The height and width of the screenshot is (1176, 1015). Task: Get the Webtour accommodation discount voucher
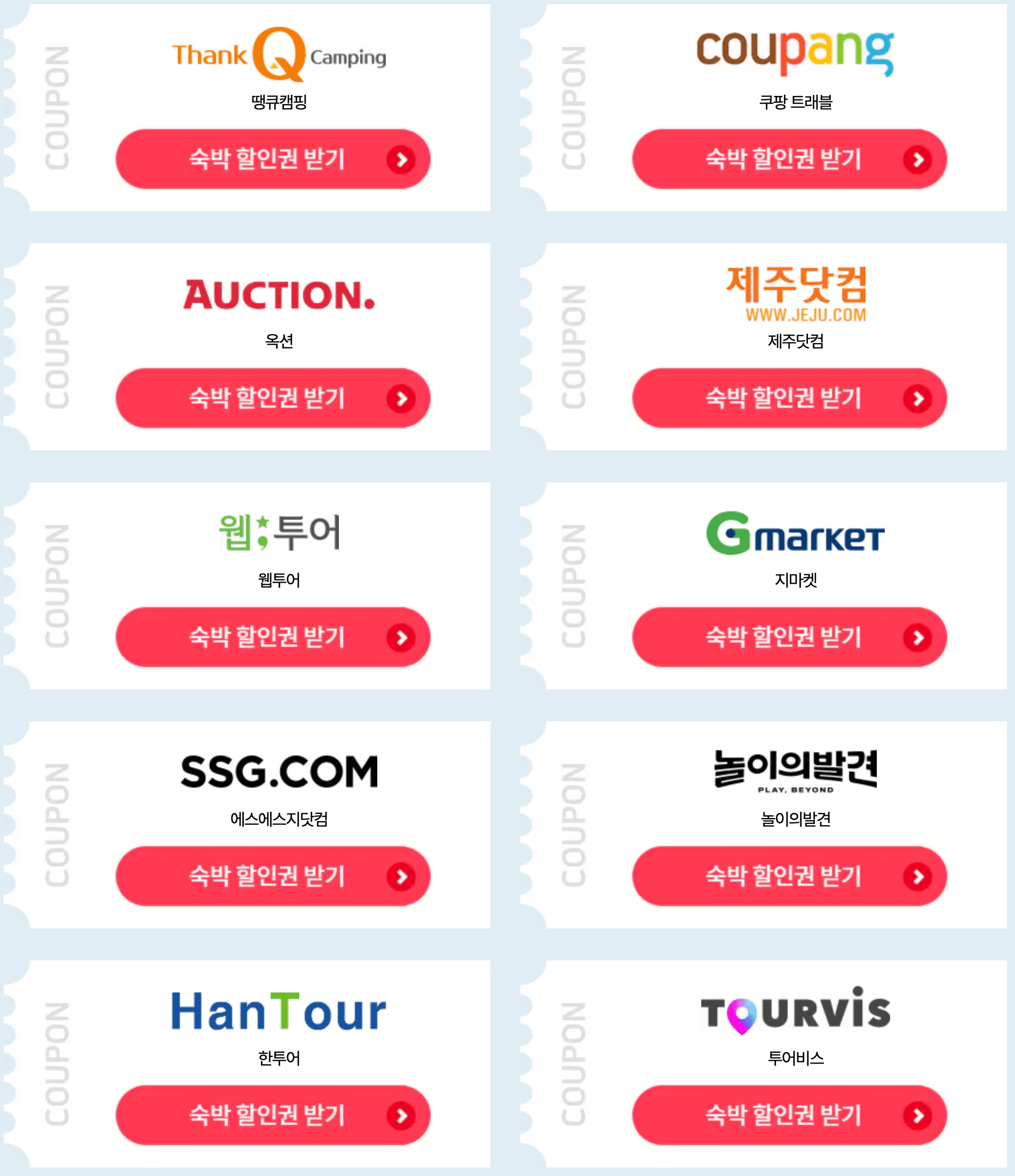[273, 638]
